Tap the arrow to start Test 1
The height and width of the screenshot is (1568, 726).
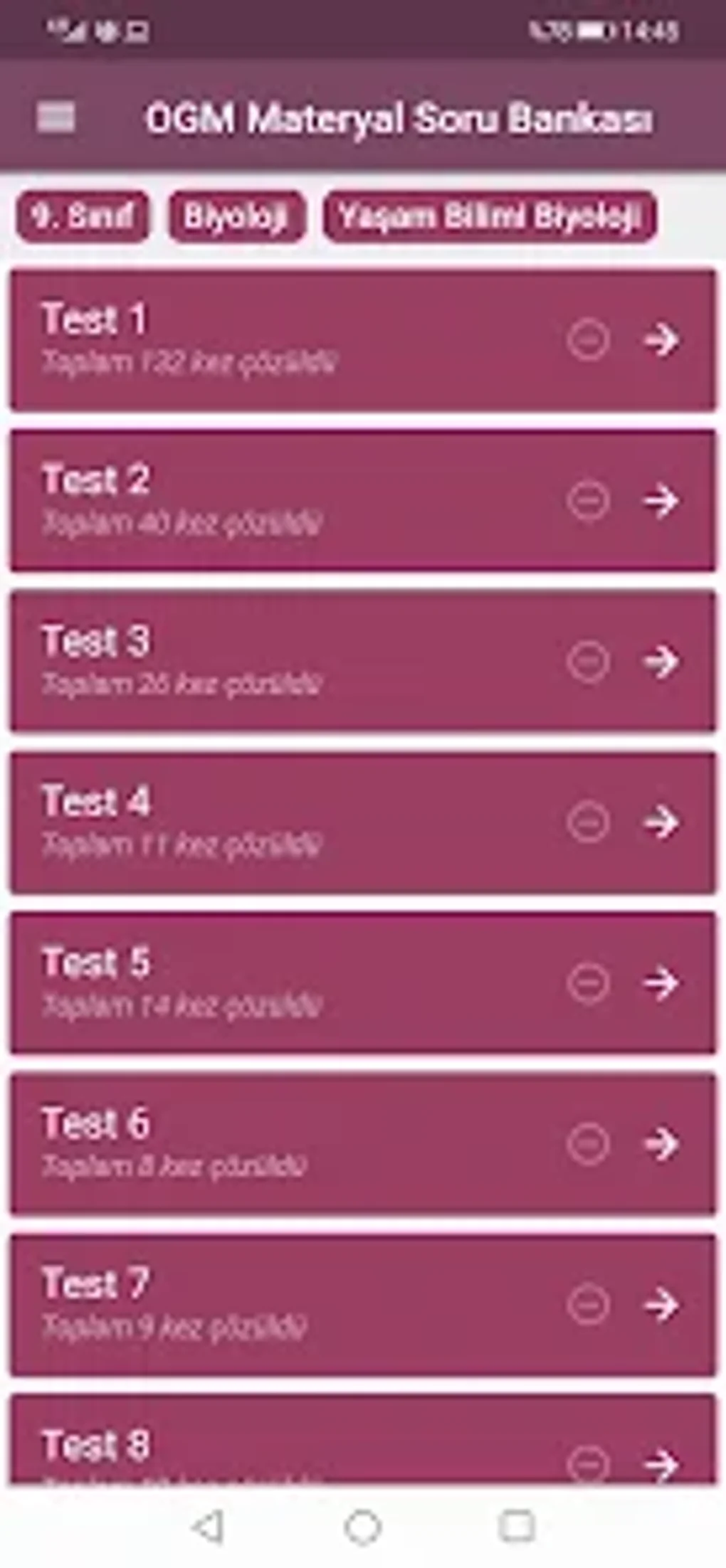click(661, 341)
